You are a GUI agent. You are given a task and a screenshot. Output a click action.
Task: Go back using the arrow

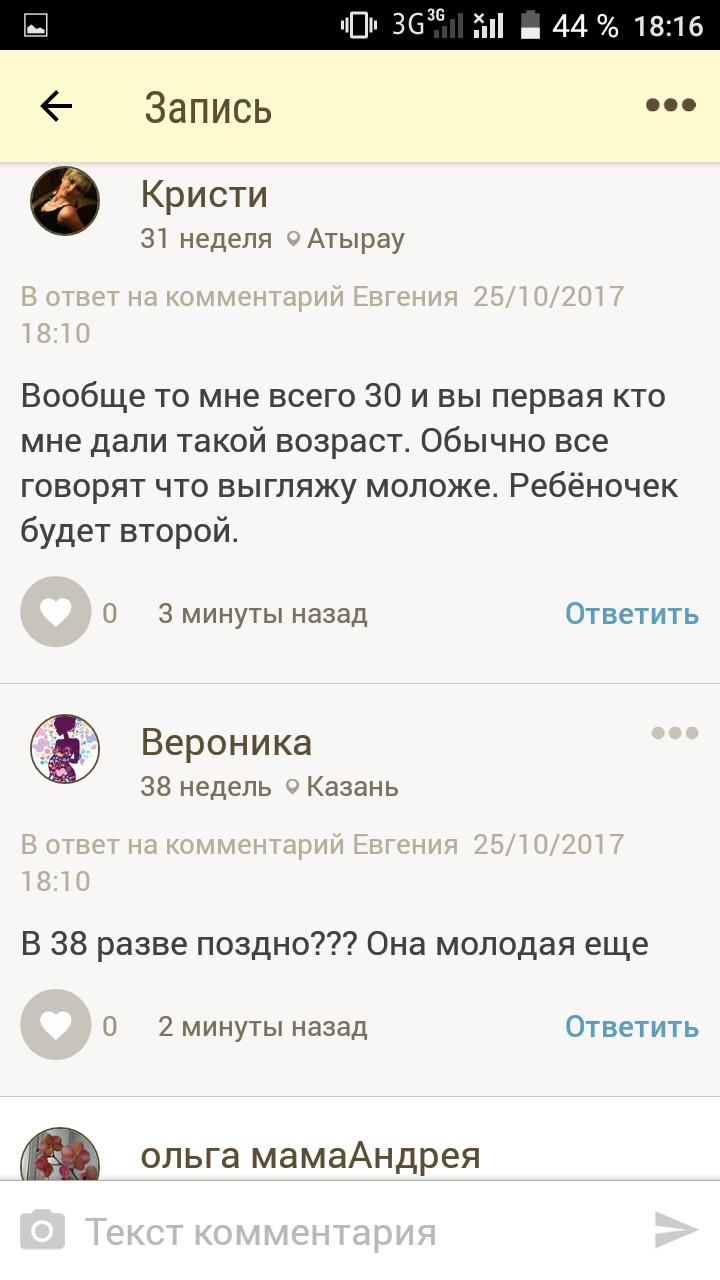56,106
